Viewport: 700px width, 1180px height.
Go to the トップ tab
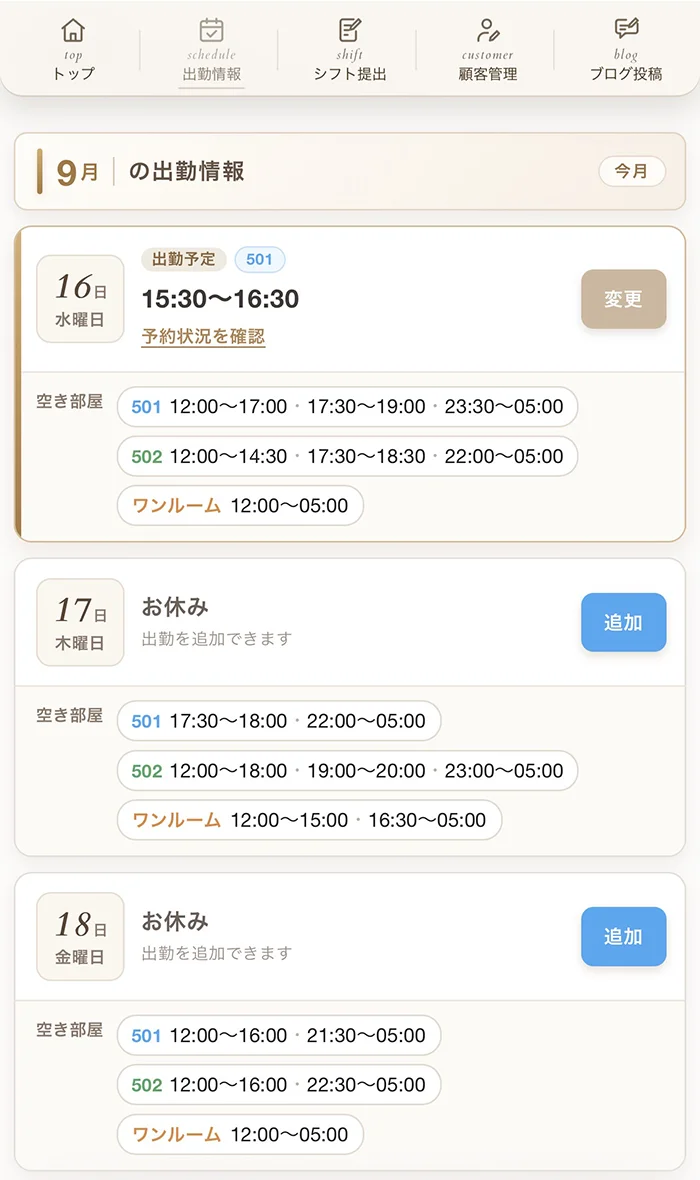tap(73, 50)
